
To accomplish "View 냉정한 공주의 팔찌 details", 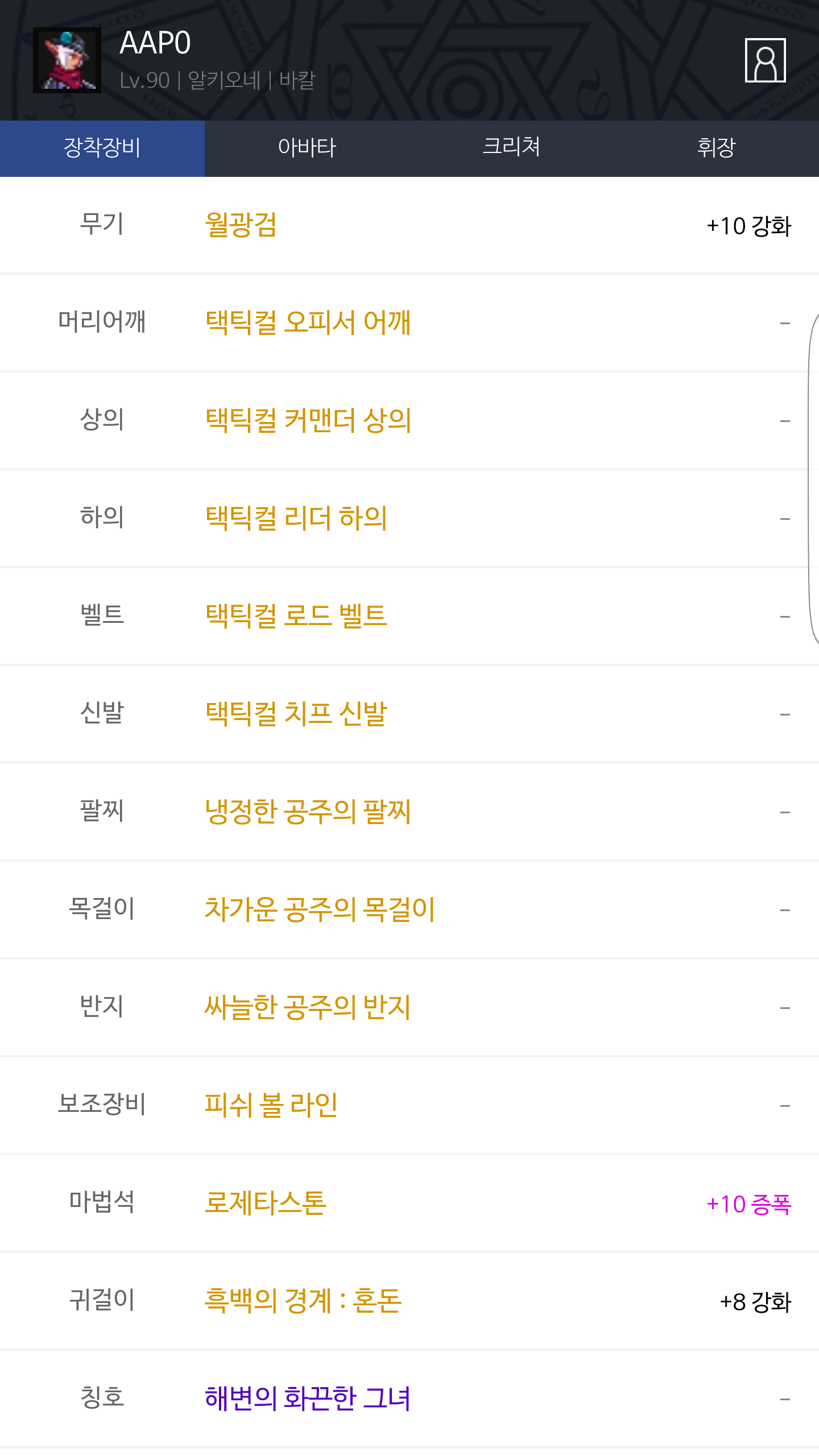I will click(409, 812).
